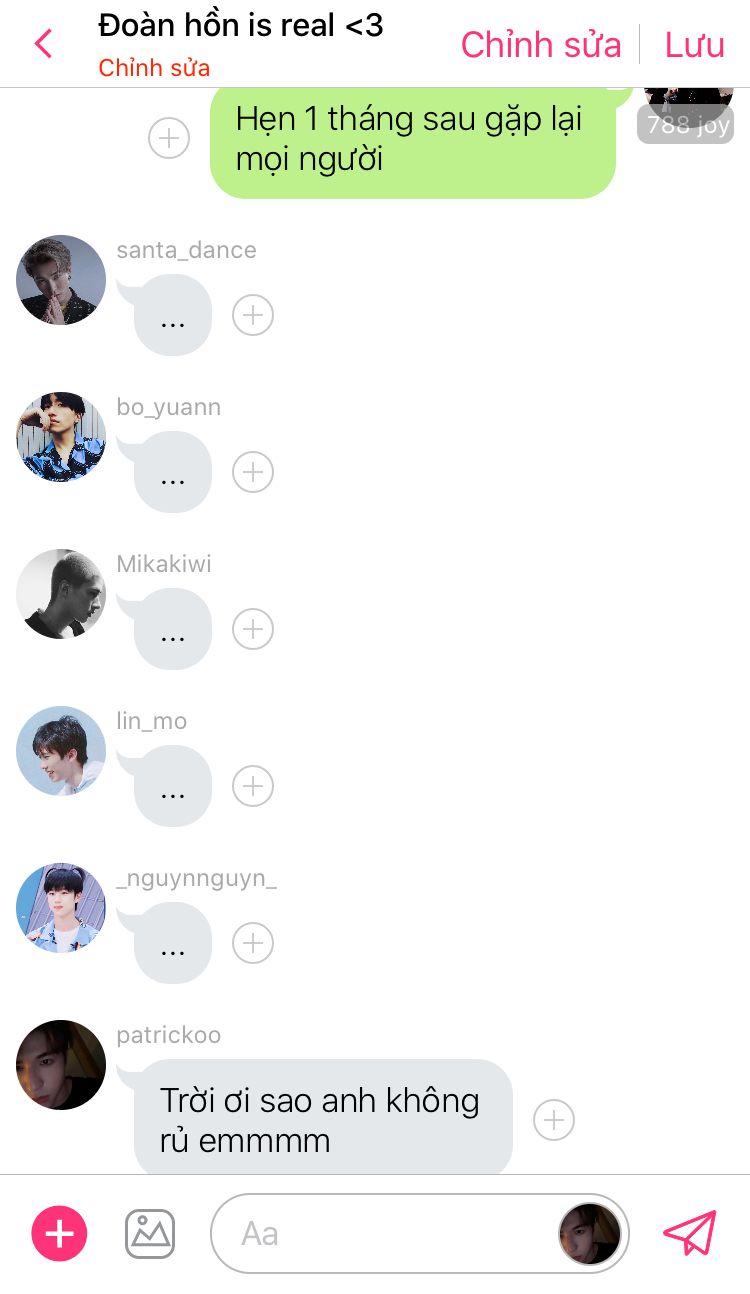Tap the pink plus button at bottom

(60, 1233)
